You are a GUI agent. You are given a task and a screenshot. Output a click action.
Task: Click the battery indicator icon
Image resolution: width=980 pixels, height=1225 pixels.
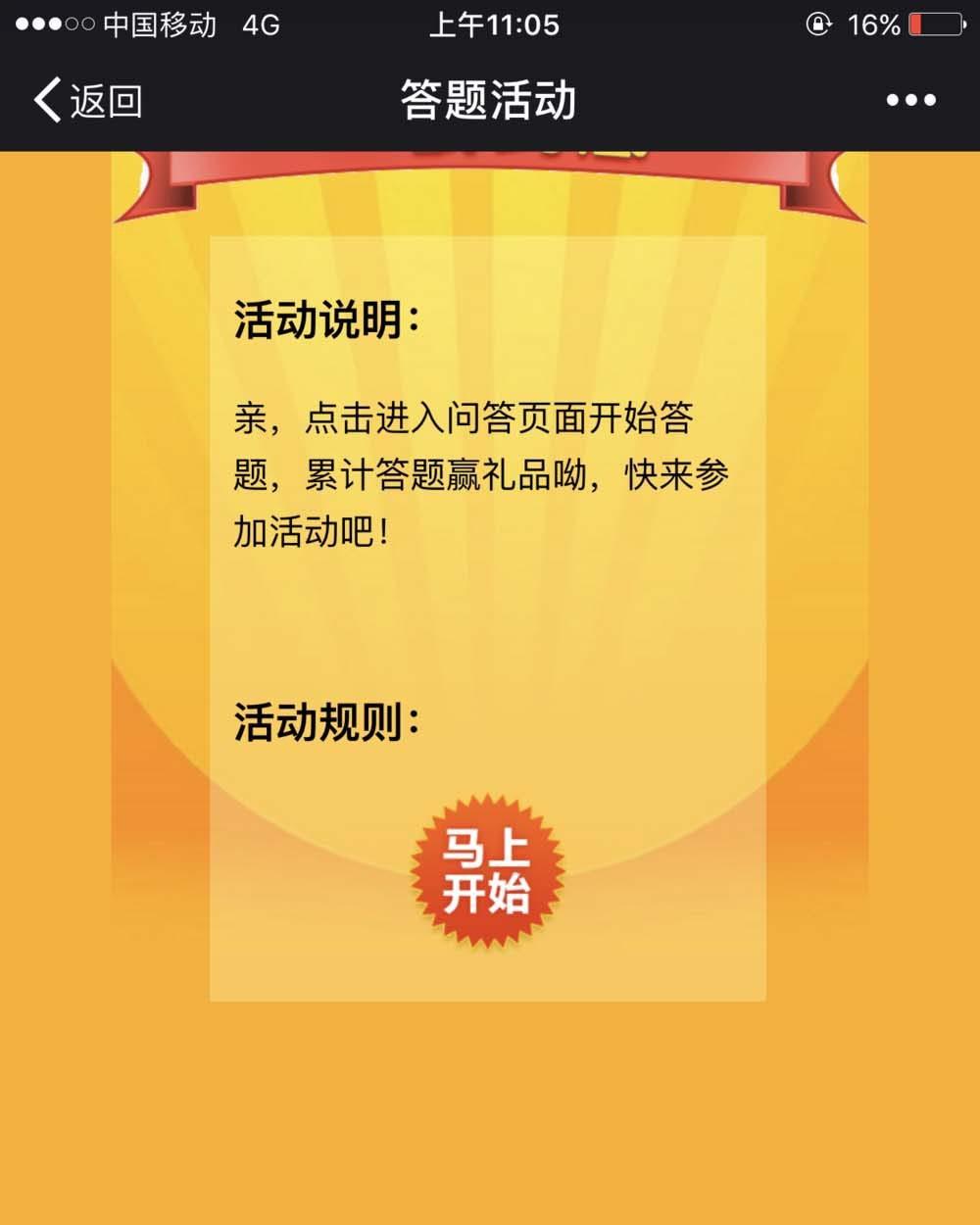[x=935, y=26]
